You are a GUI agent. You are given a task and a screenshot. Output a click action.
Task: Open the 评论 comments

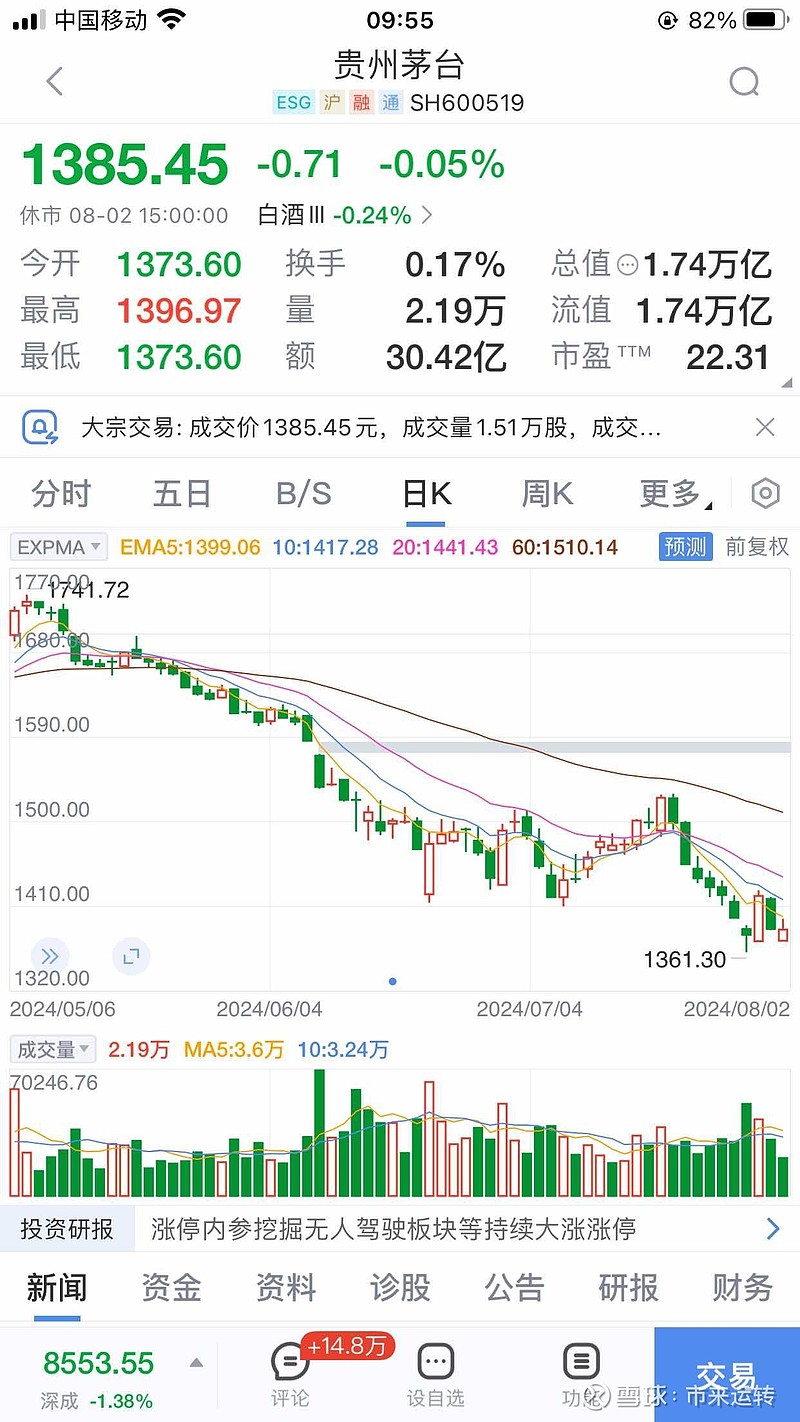click(290, 1375)
